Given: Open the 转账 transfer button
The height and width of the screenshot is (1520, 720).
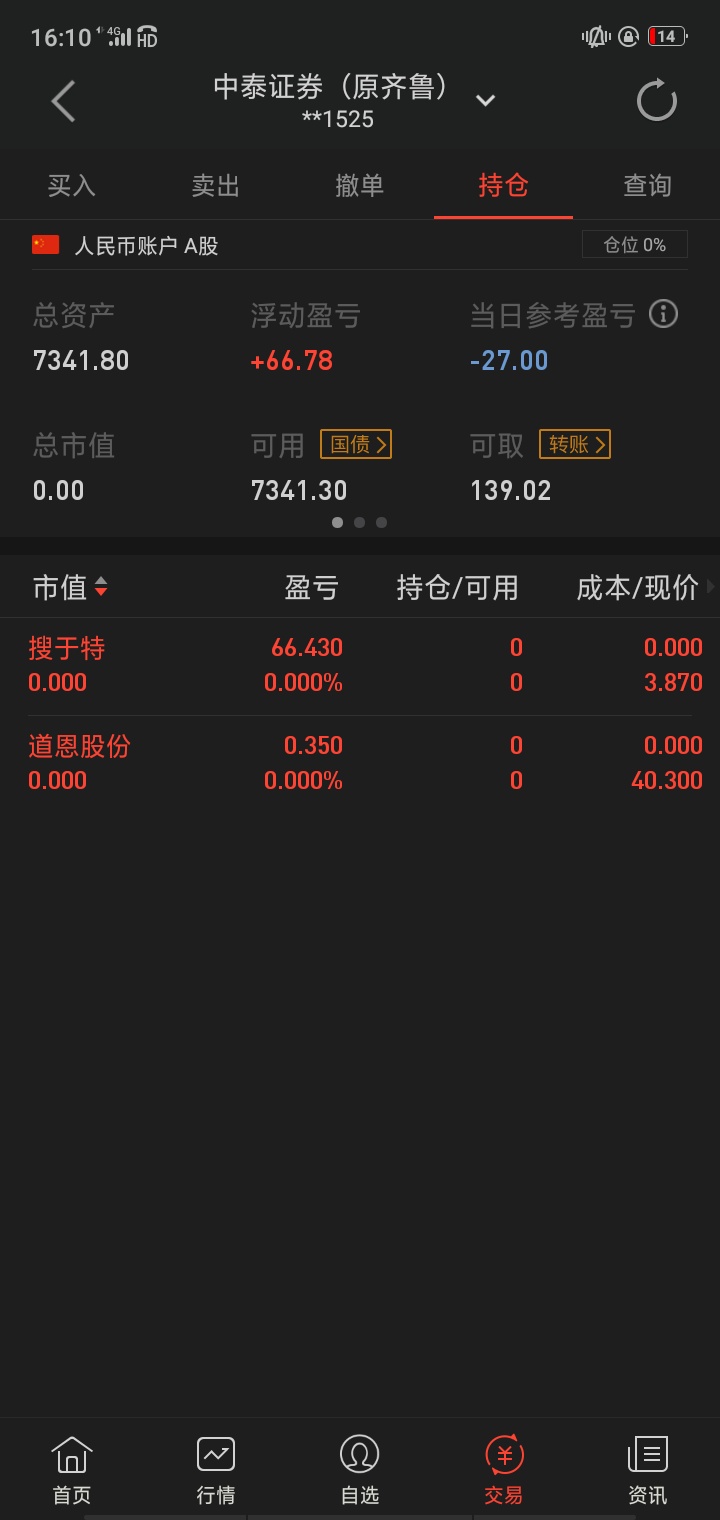Looking at the screenshot, I should click(575, 444).
